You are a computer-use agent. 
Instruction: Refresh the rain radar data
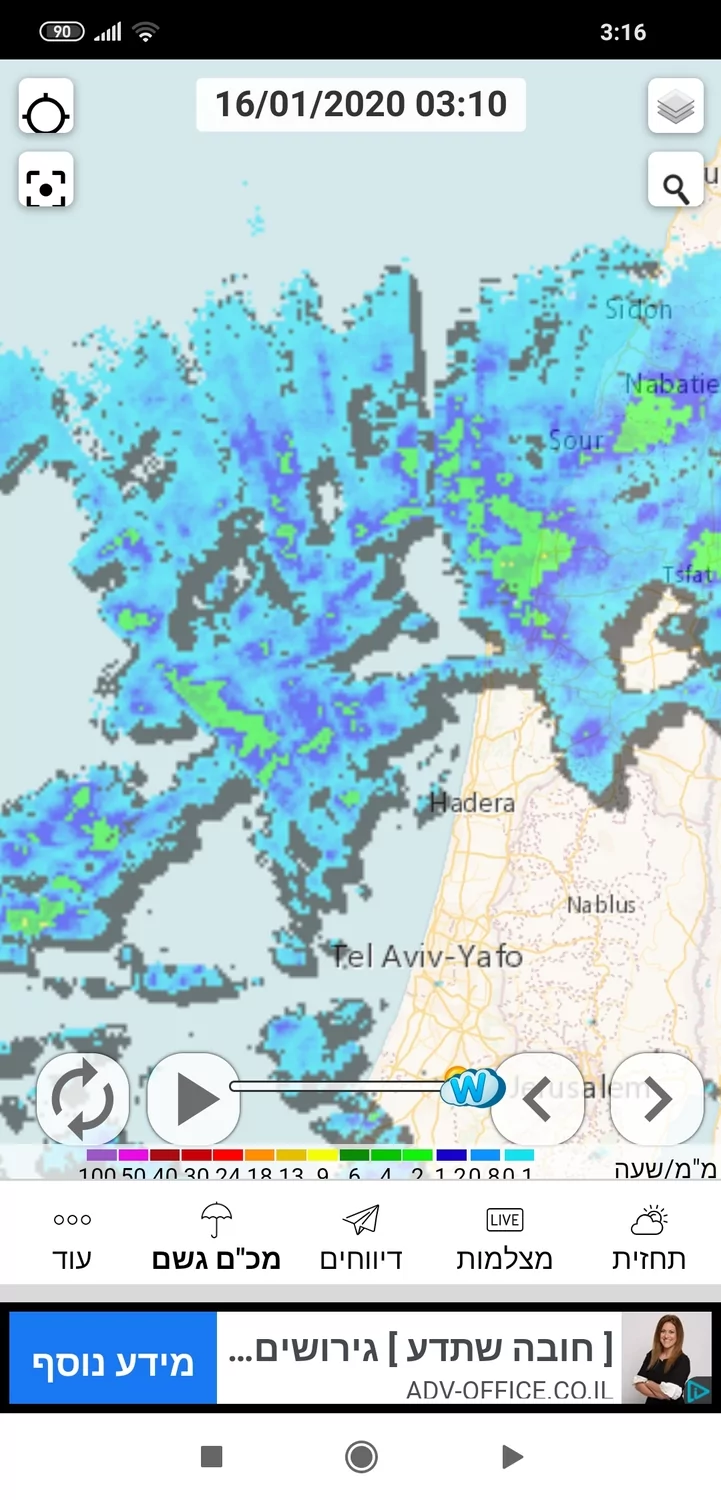pos(83,1099)
